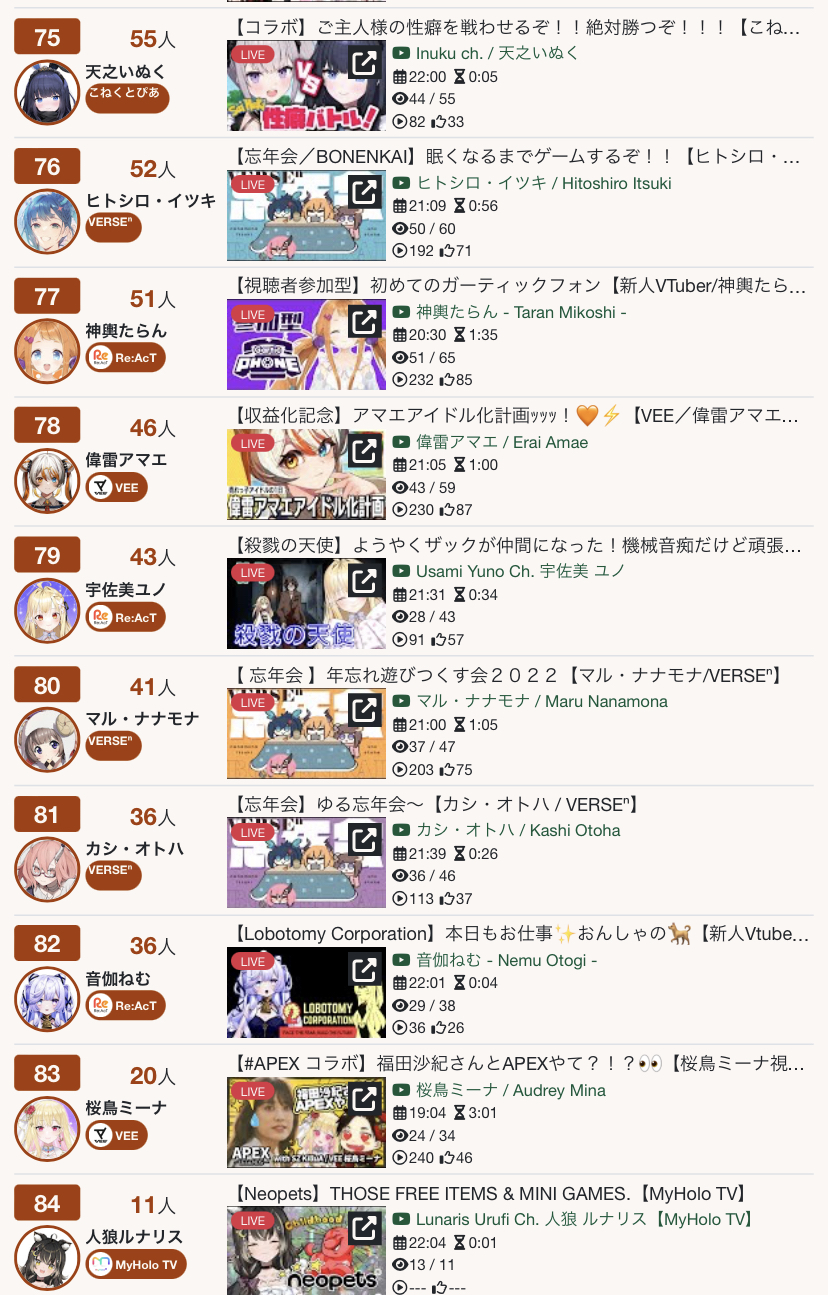Open 天之いぬく stream in external window

tap(365, 62)
